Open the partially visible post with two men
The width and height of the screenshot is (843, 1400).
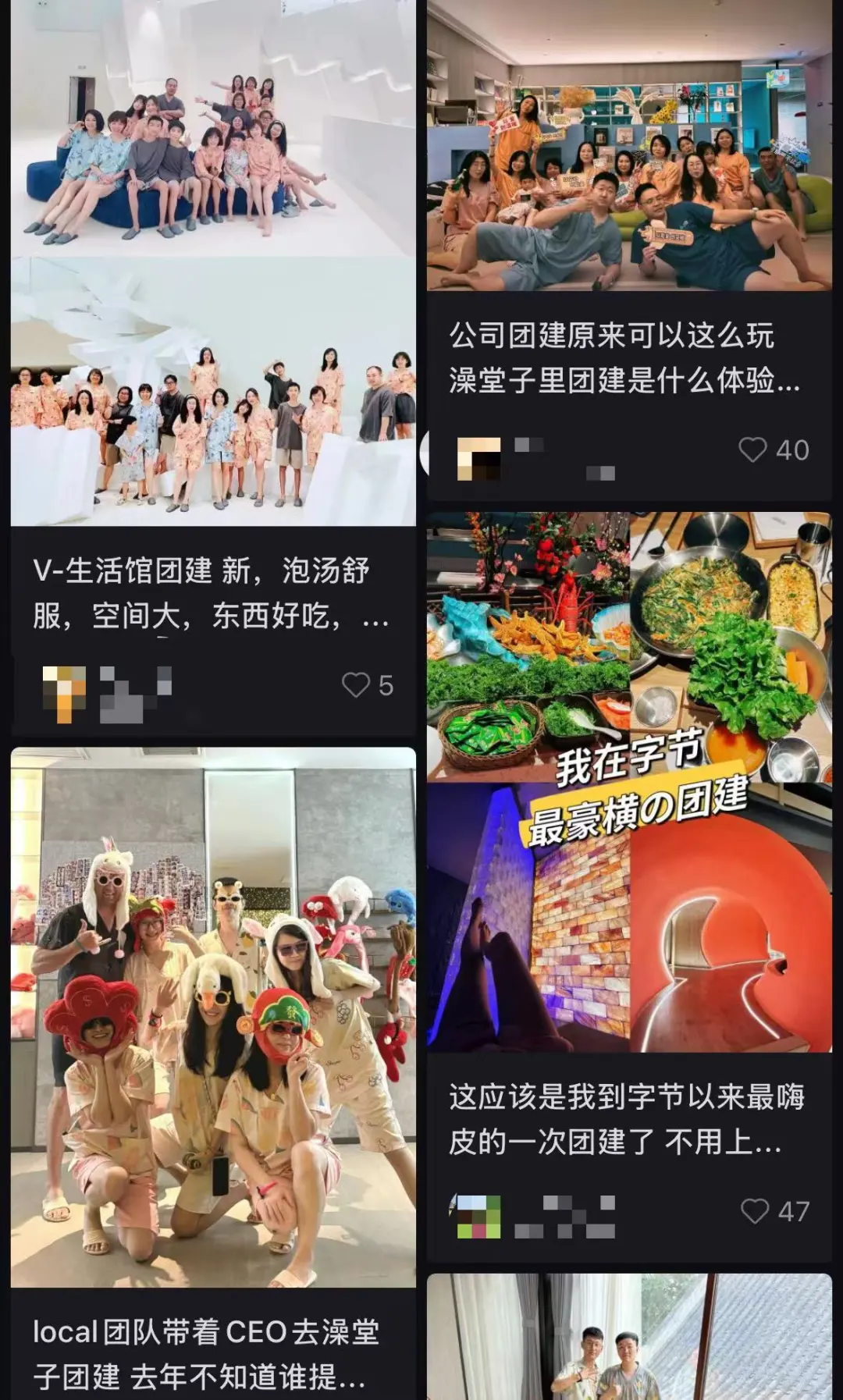[x=628, y=1338]
